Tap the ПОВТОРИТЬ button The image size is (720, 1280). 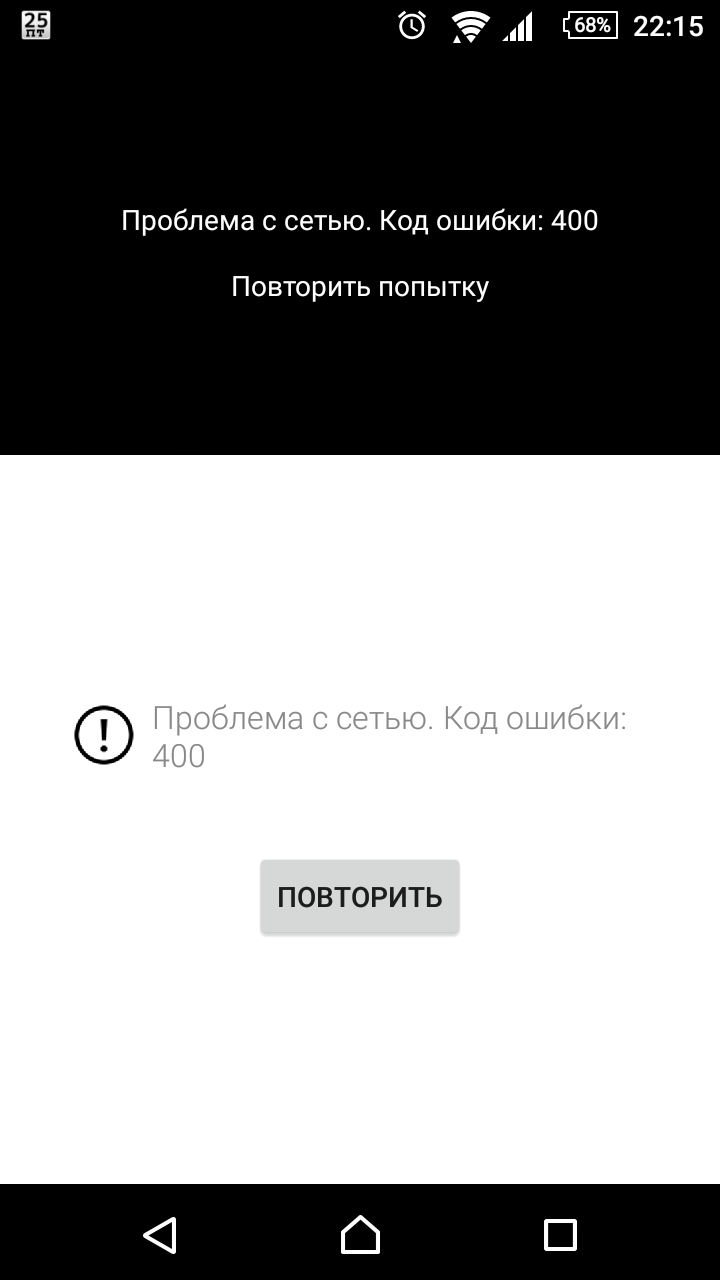point(360,897)
